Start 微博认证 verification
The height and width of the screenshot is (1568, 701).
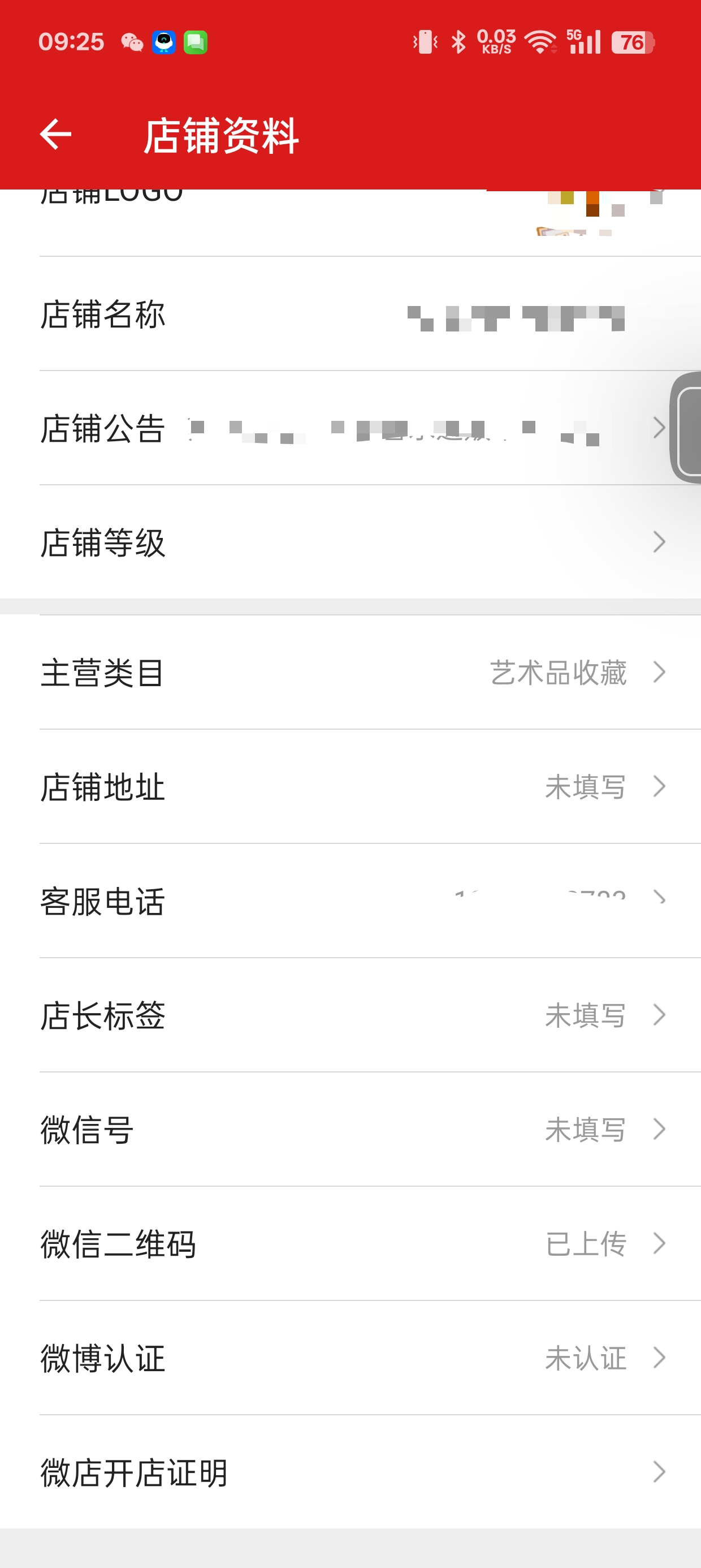[x=350, y=1358]
